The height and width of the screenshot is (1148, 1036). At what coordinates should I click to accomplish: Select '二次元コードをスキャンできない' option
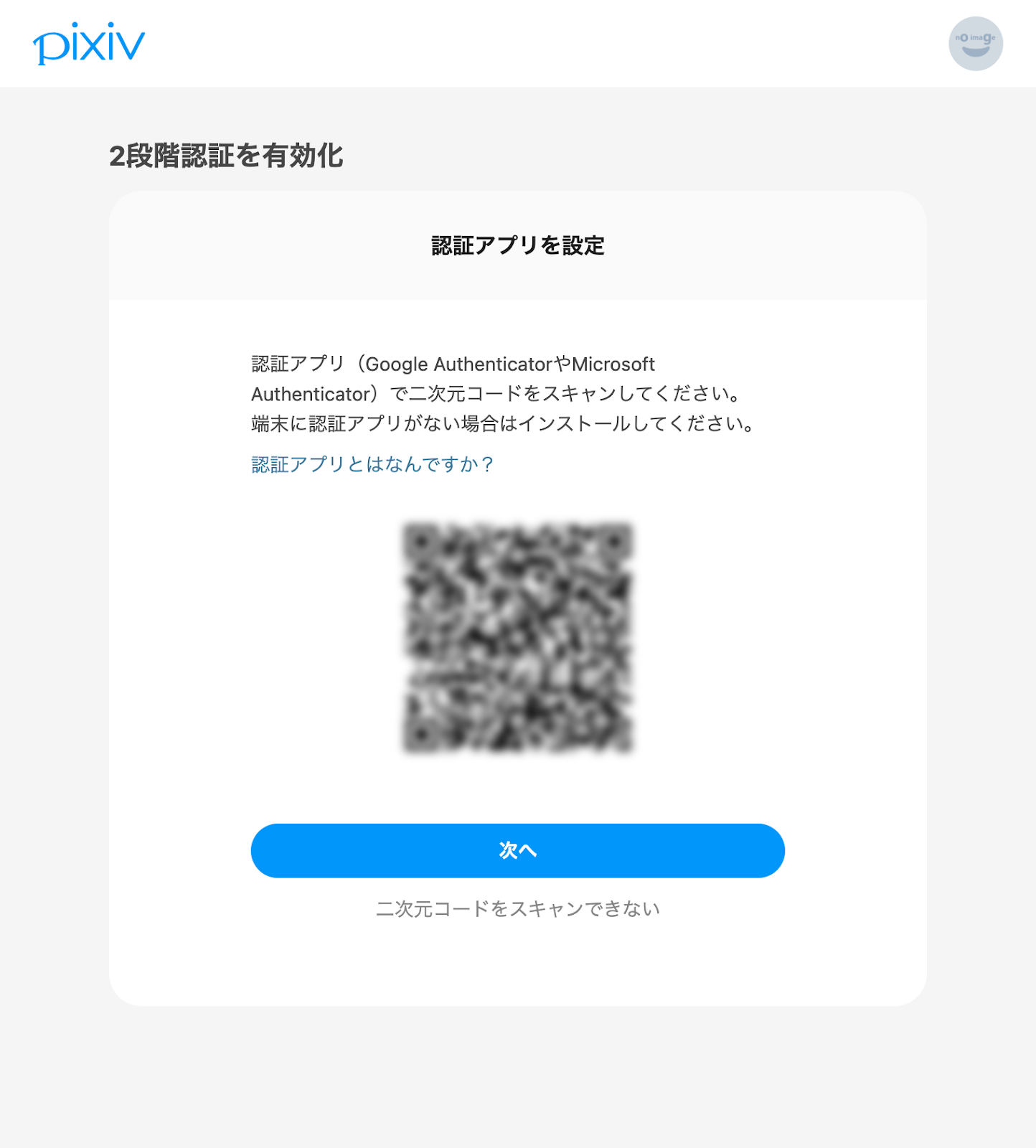(517, 909)
